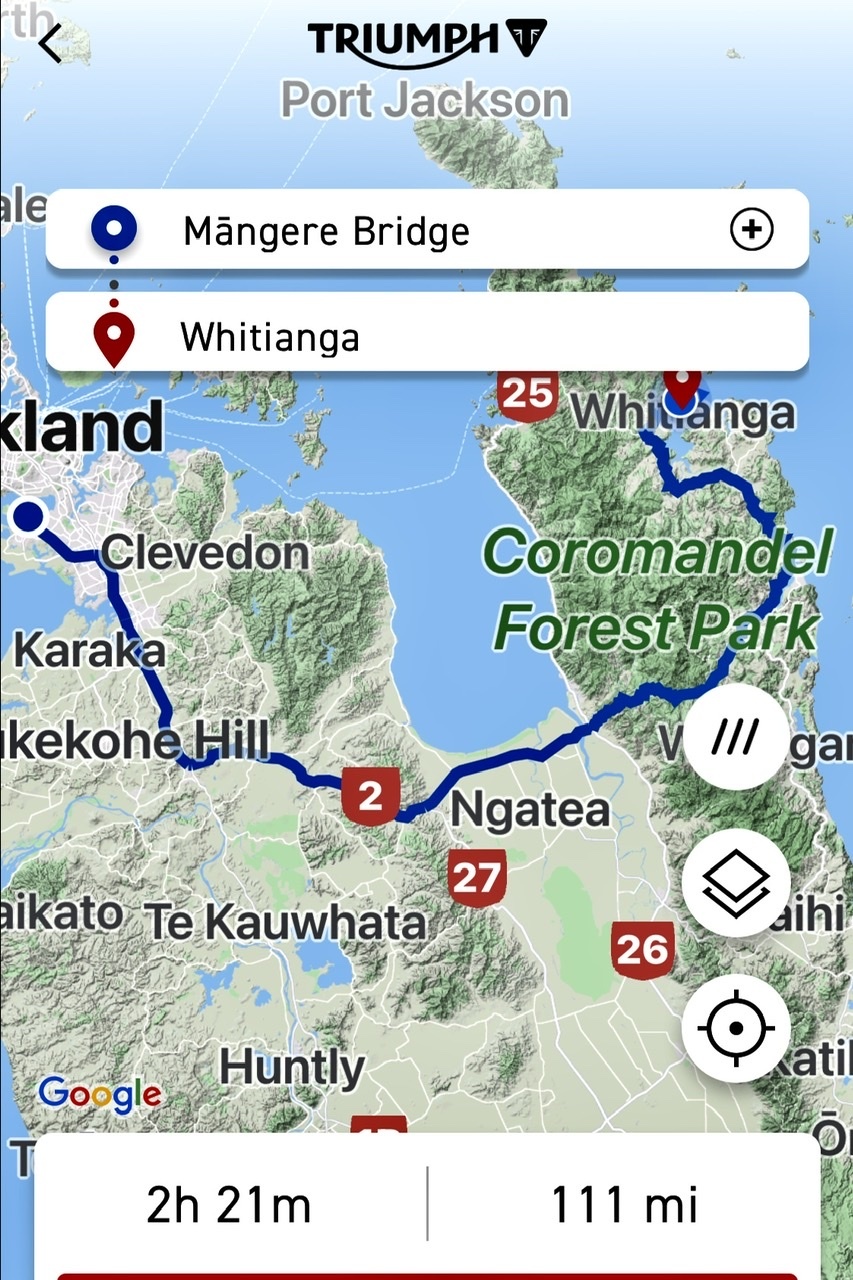Center the map on current location
Screen dimensions: 853x1280
click(x=736, y=1028)
